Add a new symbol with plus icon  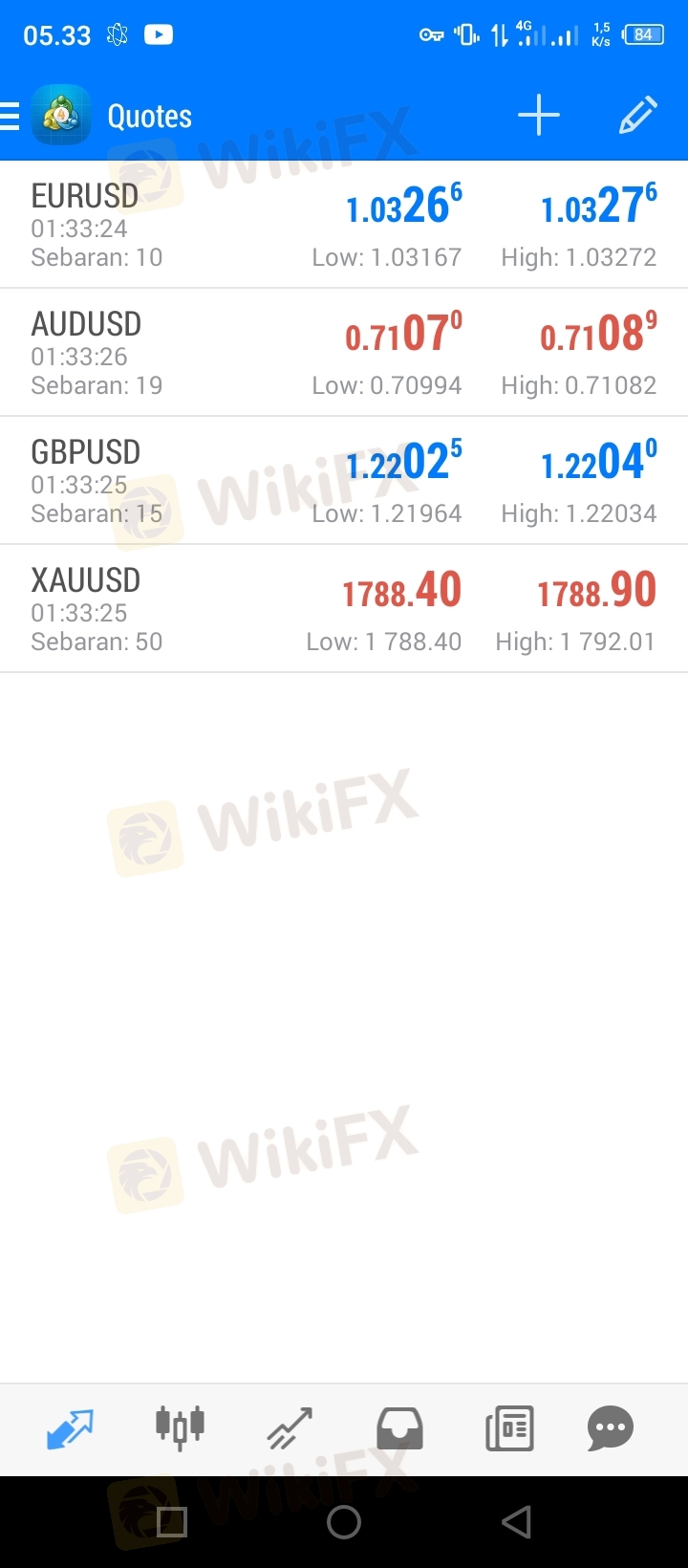click(538, 117)
